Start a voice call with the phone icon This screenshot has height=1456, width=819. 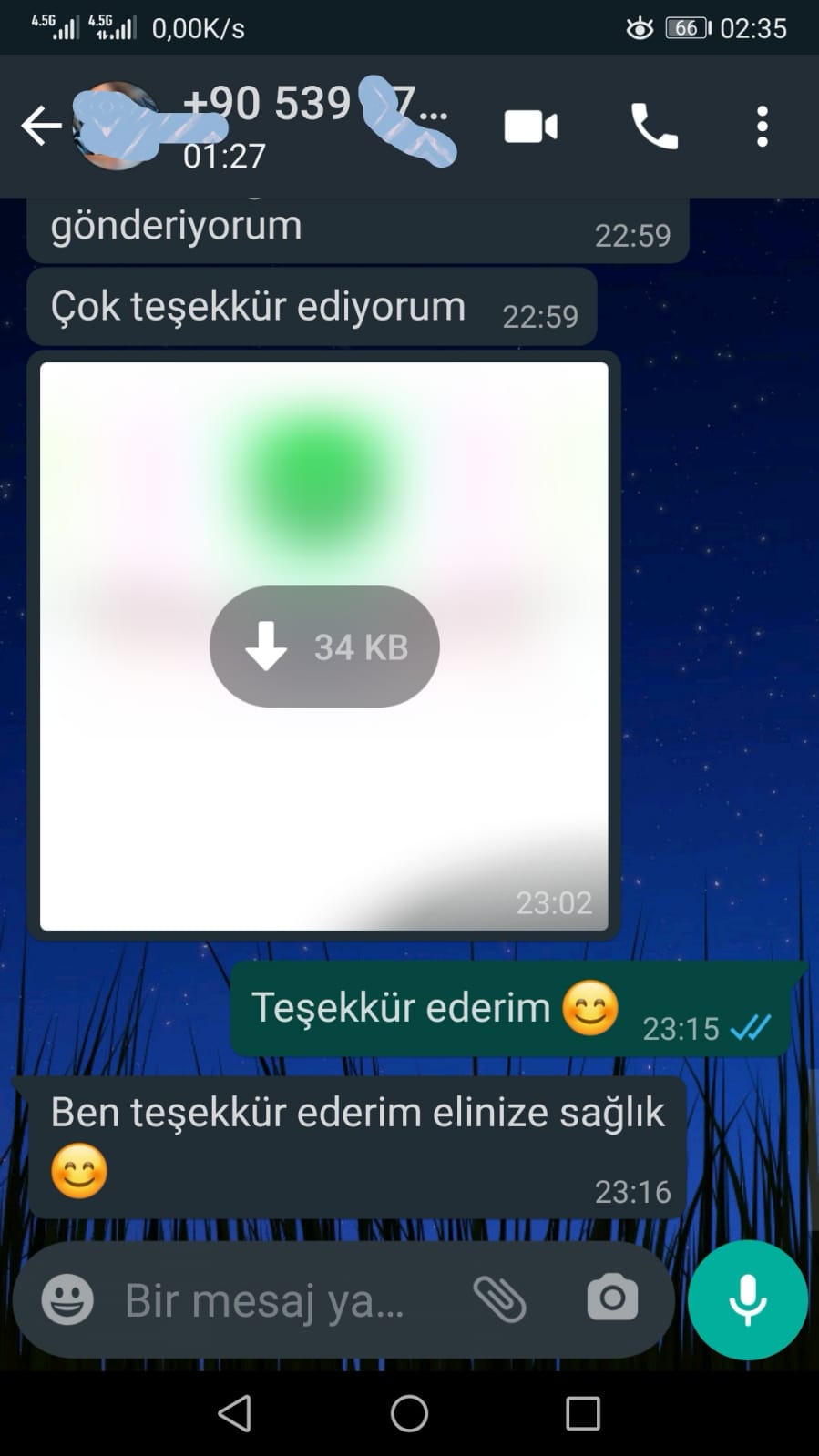tap(654, 127)
